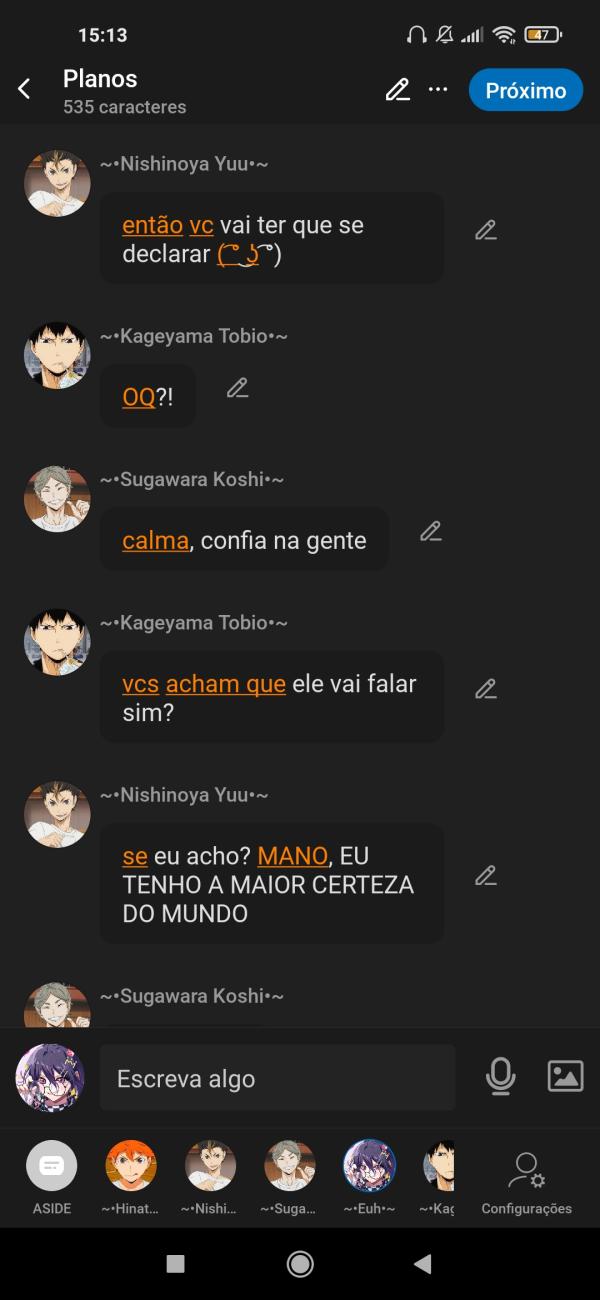Edit Kageyama's 'OQ?!' message
The width and height of the screenshot is (600, 1300).
tap(237, 388)
